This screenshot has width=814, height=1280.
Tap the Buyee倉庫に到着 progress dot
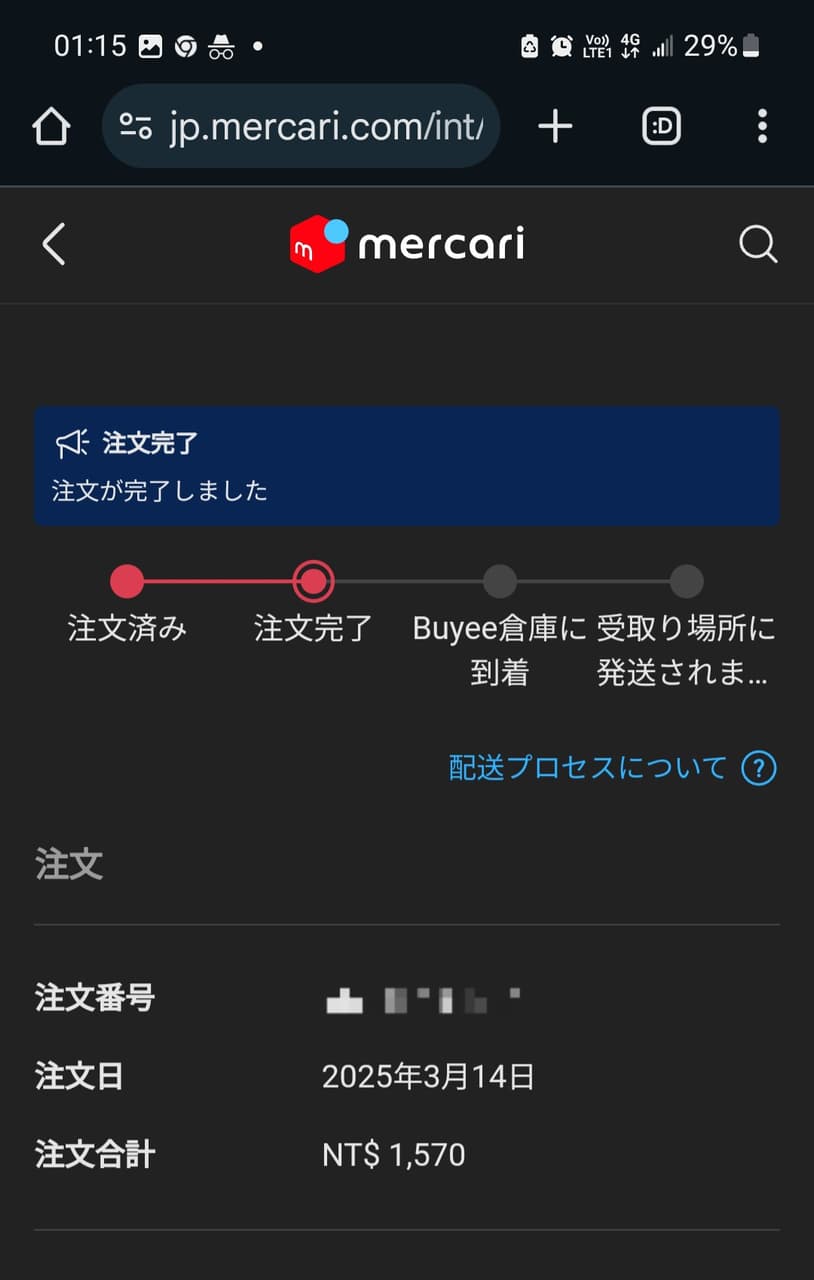tap(501, 580)
